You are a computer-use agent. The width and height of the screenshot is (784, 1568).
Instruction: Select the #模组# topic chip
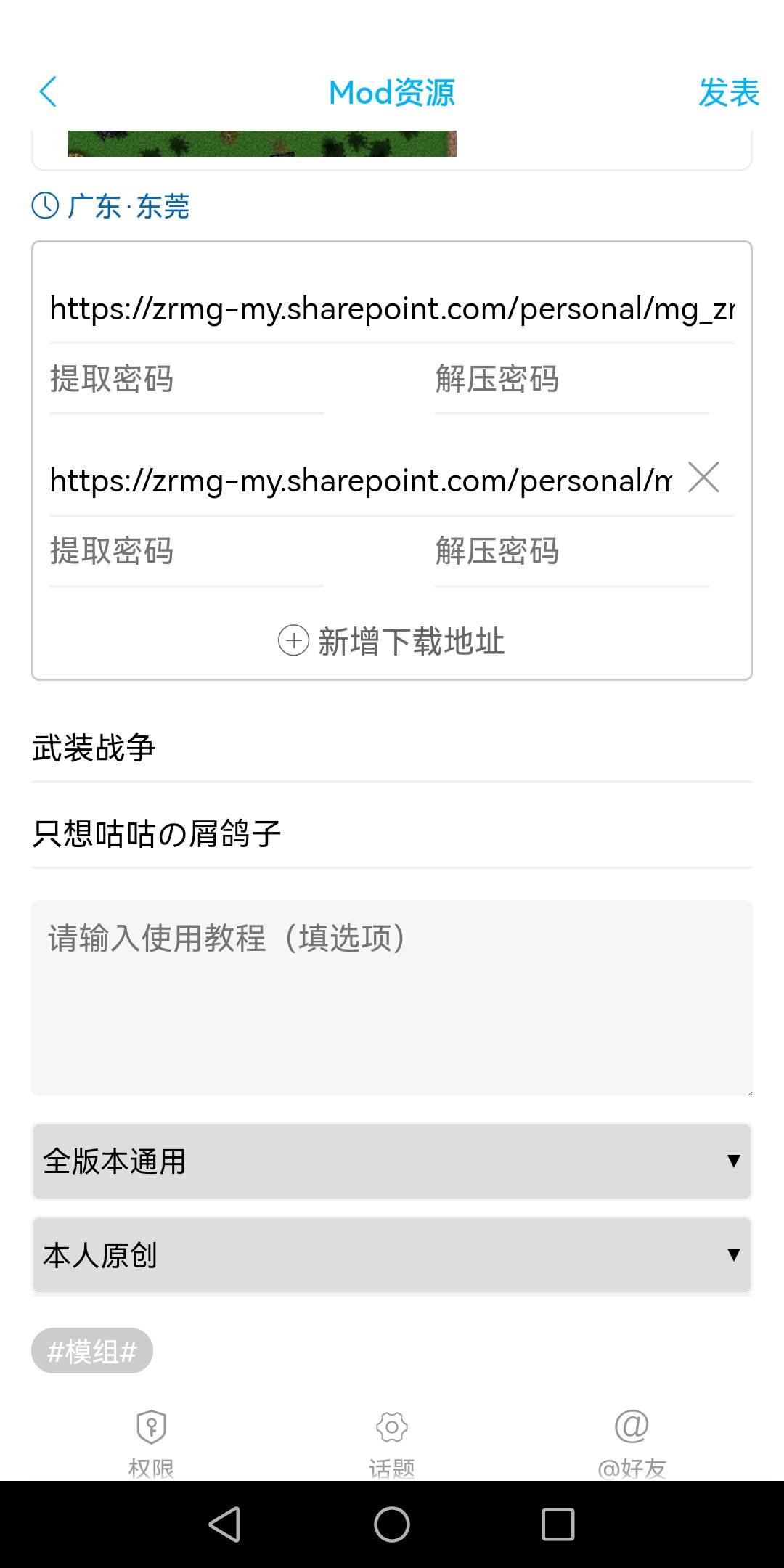click(x=92, y=1351)
